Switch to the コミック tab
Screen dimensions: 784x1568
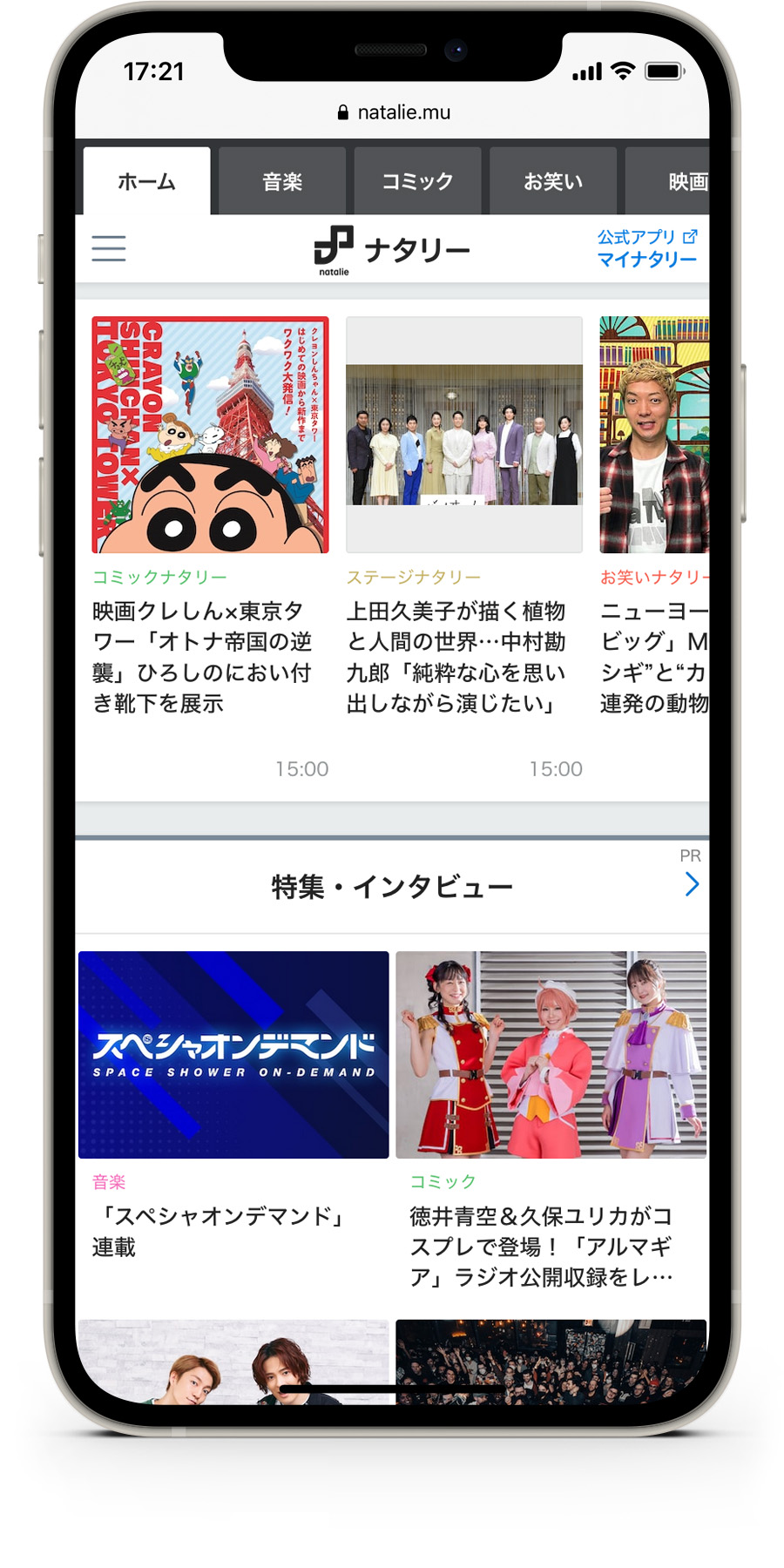417,181
